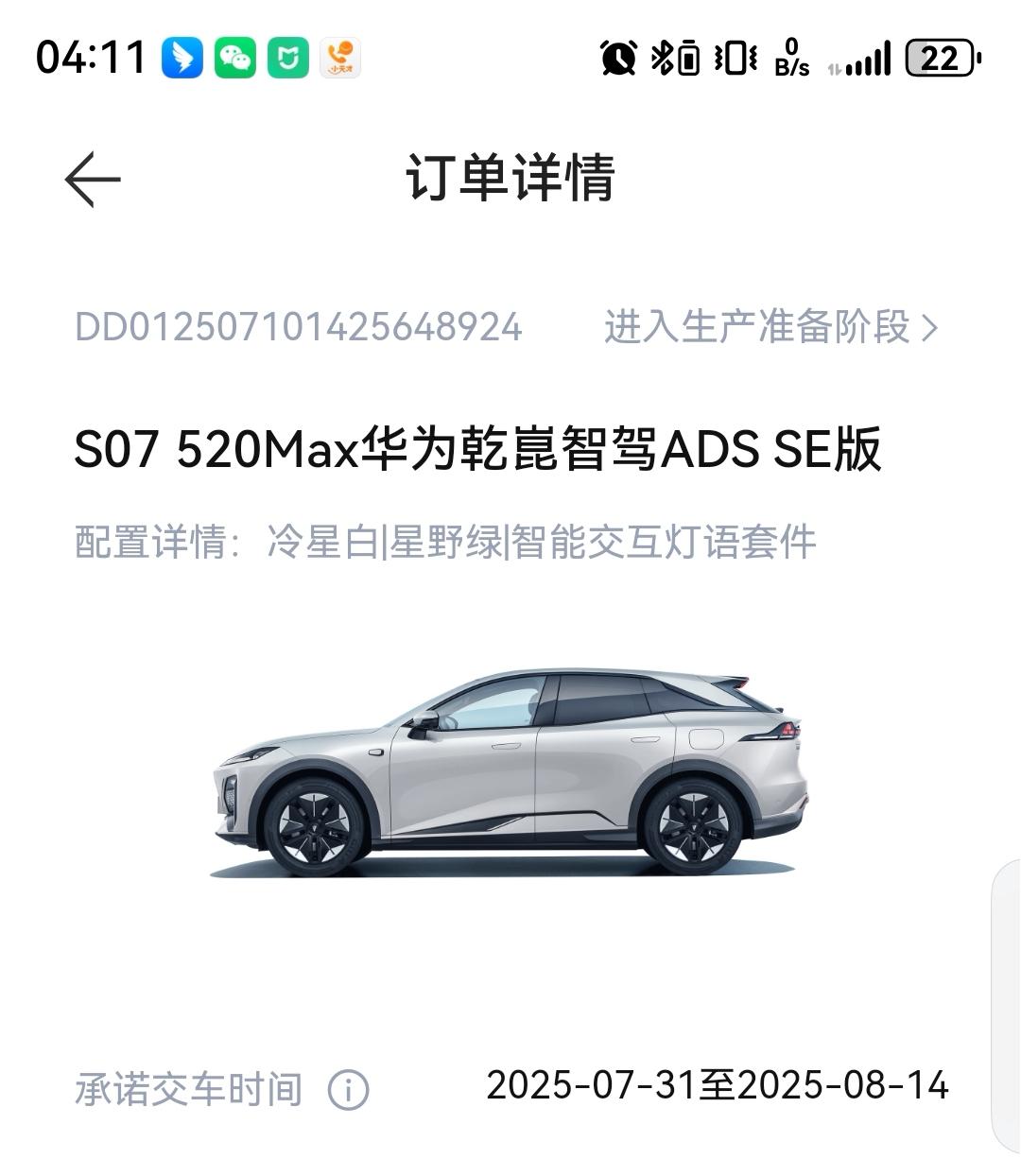Show info about 承诺交车时间
This screenshot has height=1176, width=1021.
348,1089
